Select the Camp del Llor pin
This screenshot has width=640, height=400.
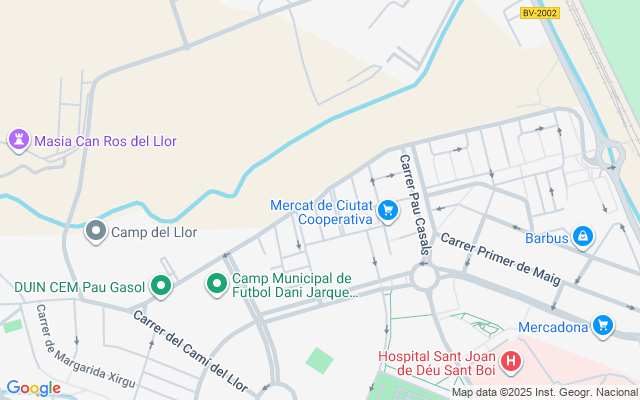pyautogui.click(x=96, y=232)
